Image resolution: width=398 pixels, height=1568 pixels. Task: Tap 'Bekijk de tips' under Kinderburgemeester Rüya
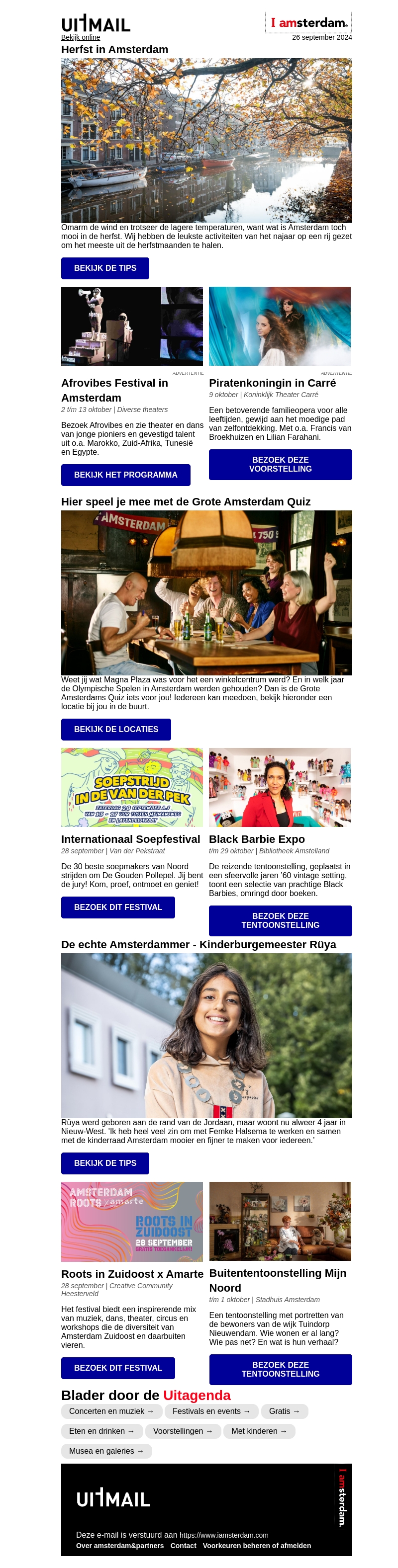(x=105, y=1163)
